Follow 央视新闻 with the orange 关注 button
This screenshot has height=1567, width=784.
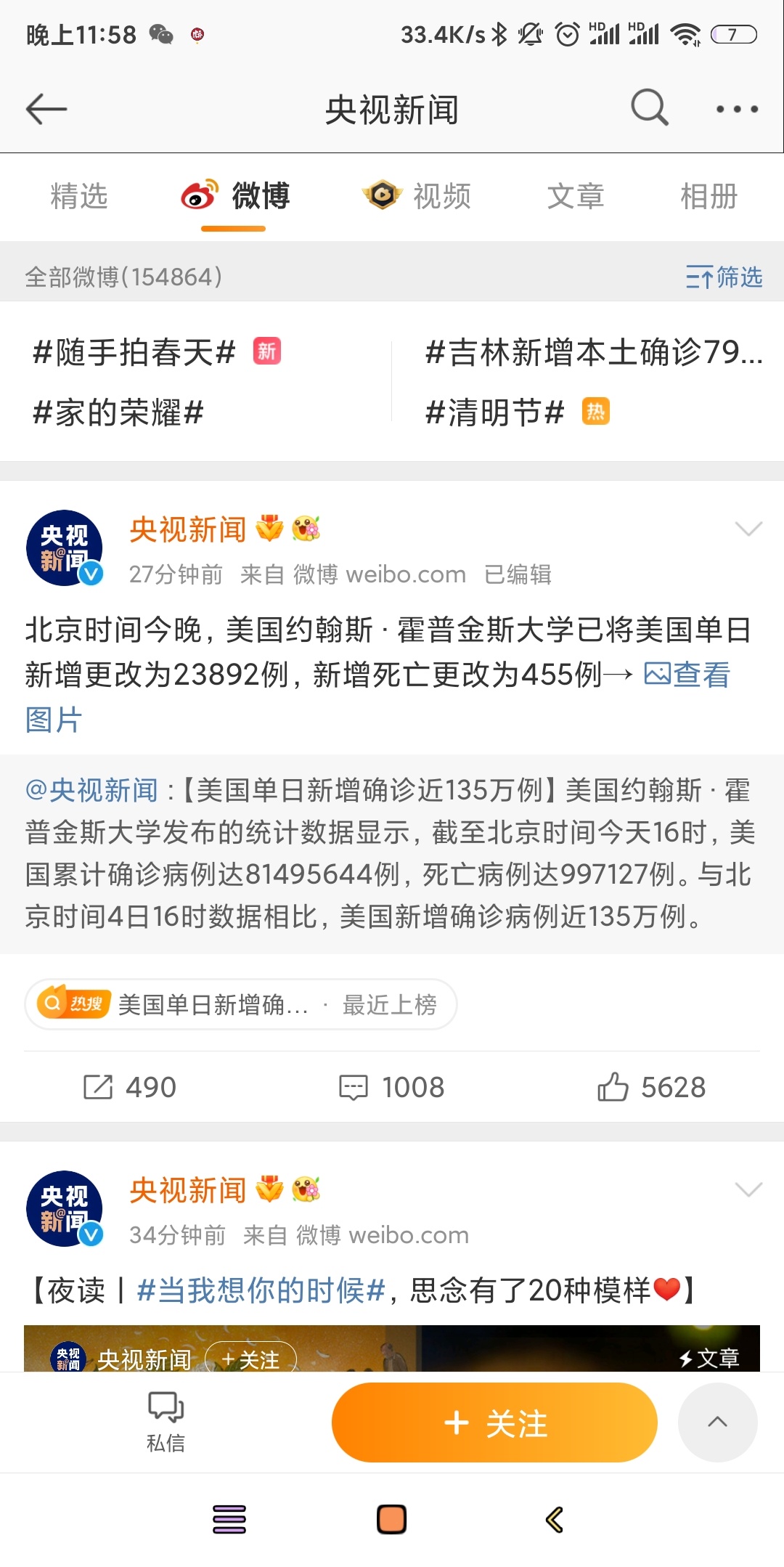point(494,1422)
